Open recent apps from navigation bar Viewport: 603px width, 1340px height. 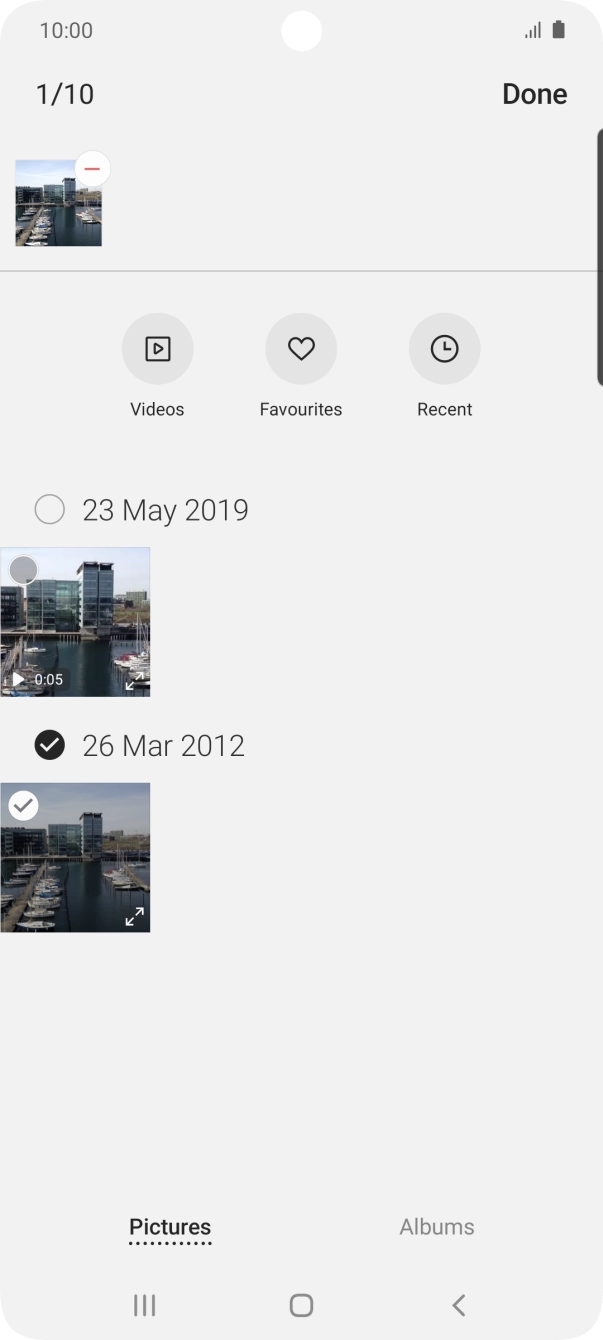click(x=145, y=1305)
